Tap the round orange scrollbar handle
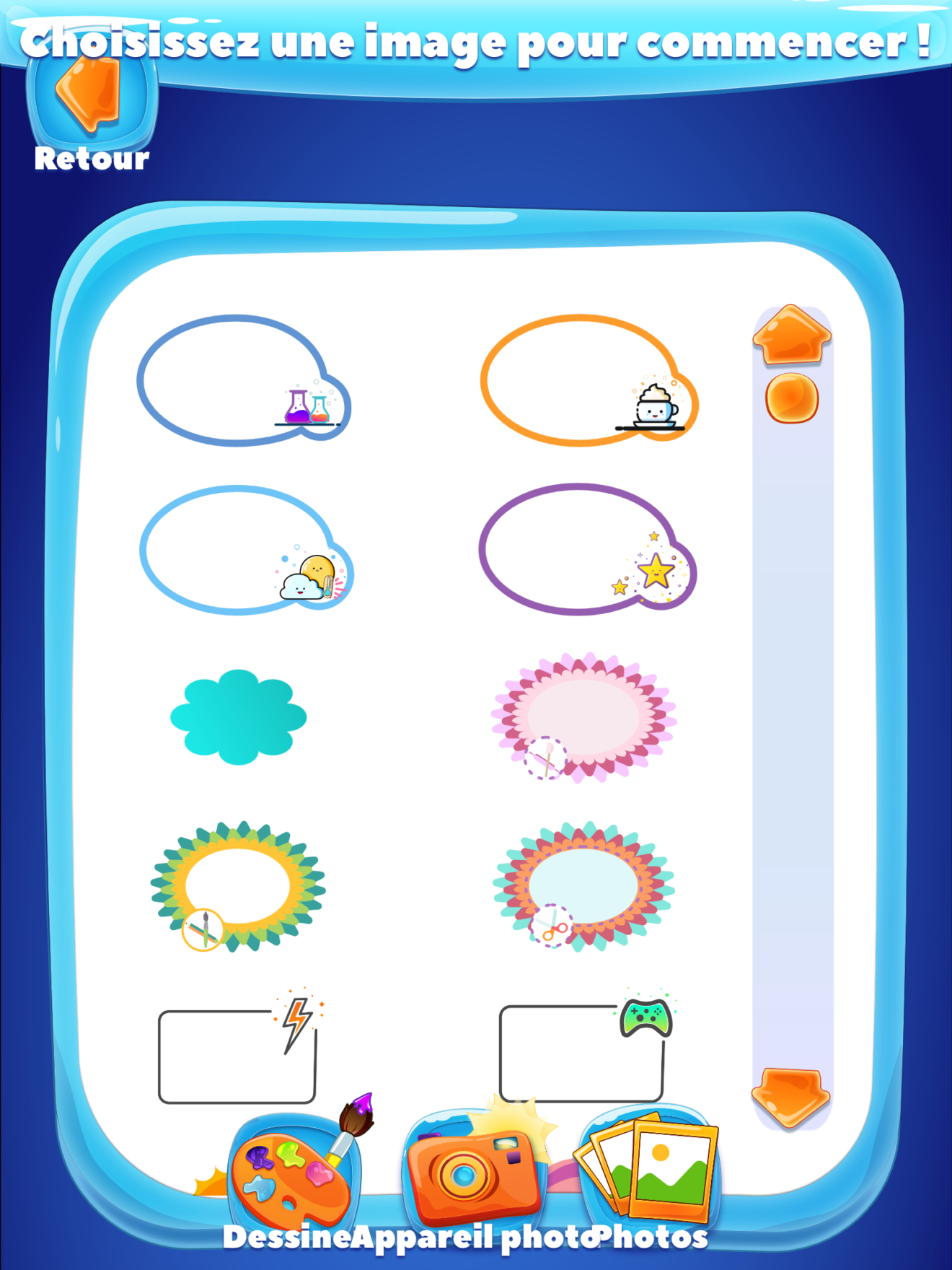This screenshot has width=952, height=1270. click(x=791, y=398)
